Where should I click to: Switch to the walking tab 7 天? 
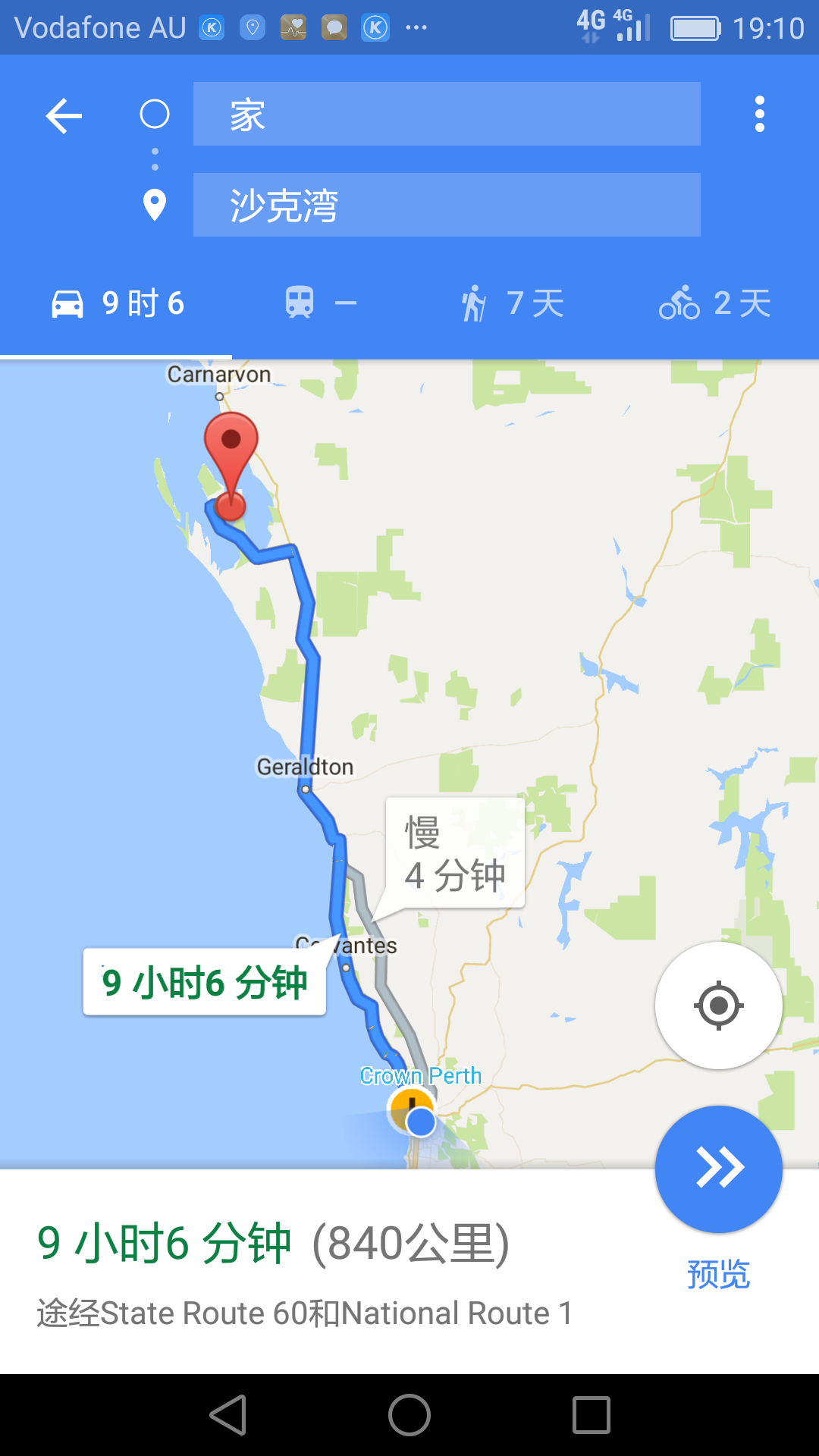tap(513, 304)
